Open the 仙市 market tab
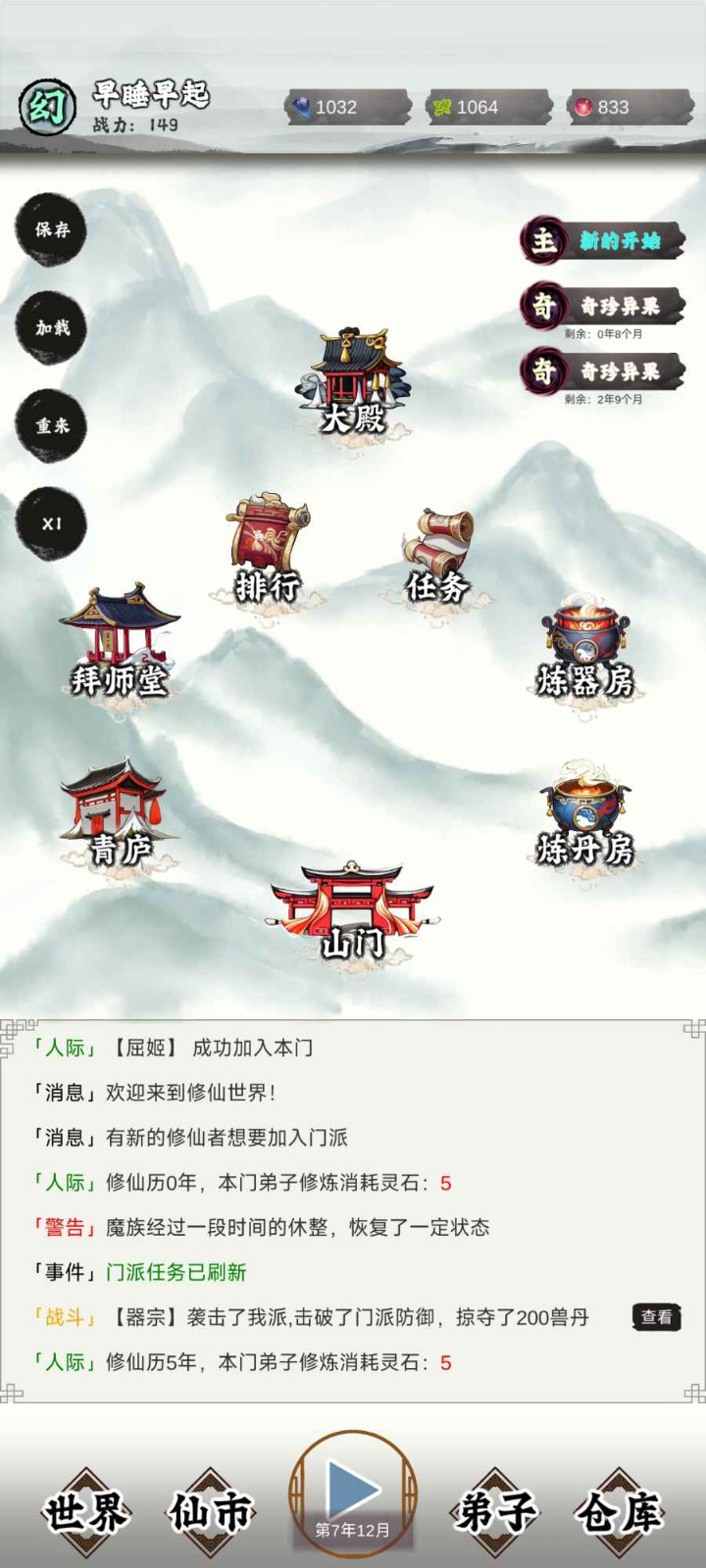 (211, 1512)
